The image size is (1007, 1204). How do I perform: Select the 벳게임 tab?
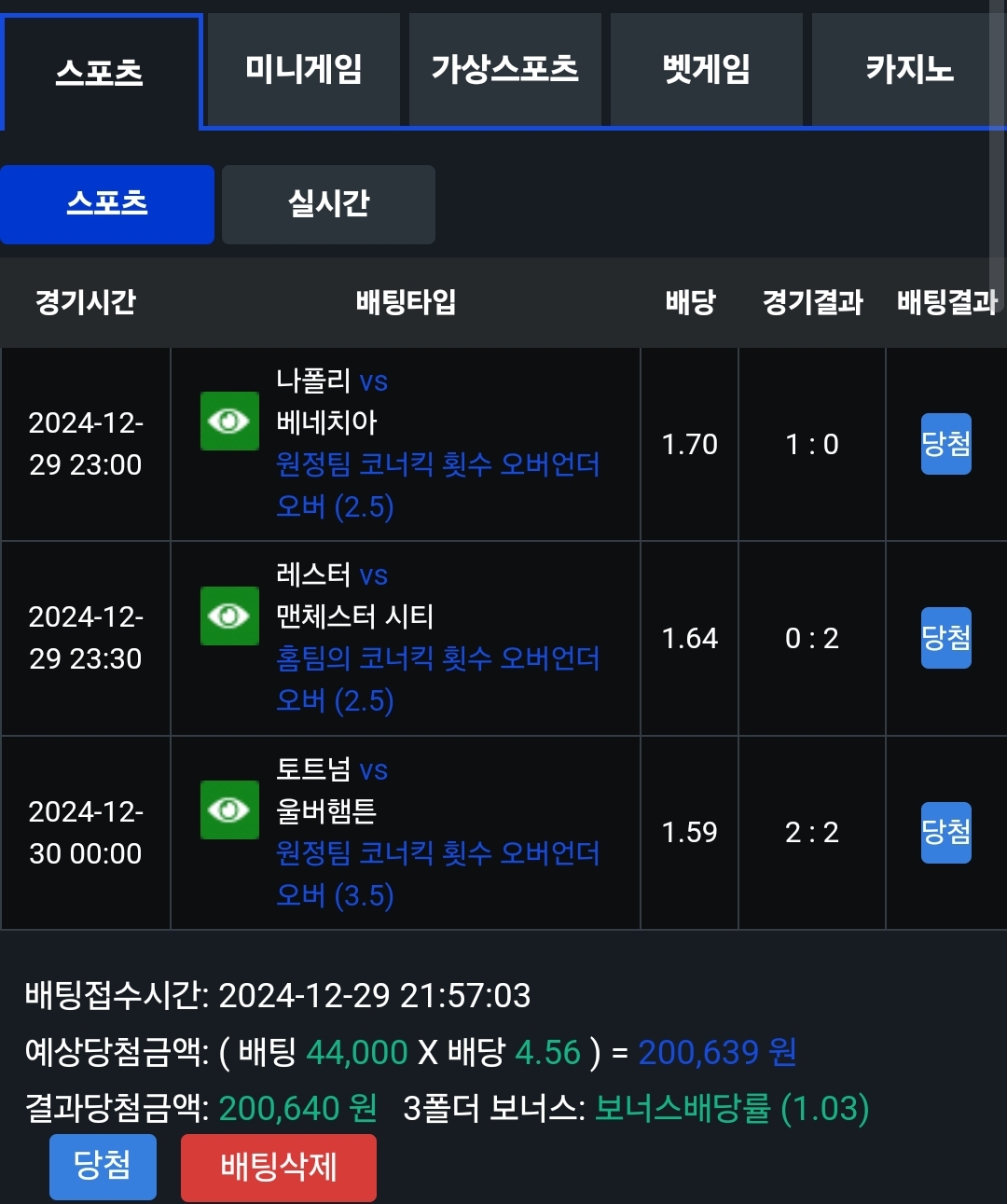click(x=706, y=70)
